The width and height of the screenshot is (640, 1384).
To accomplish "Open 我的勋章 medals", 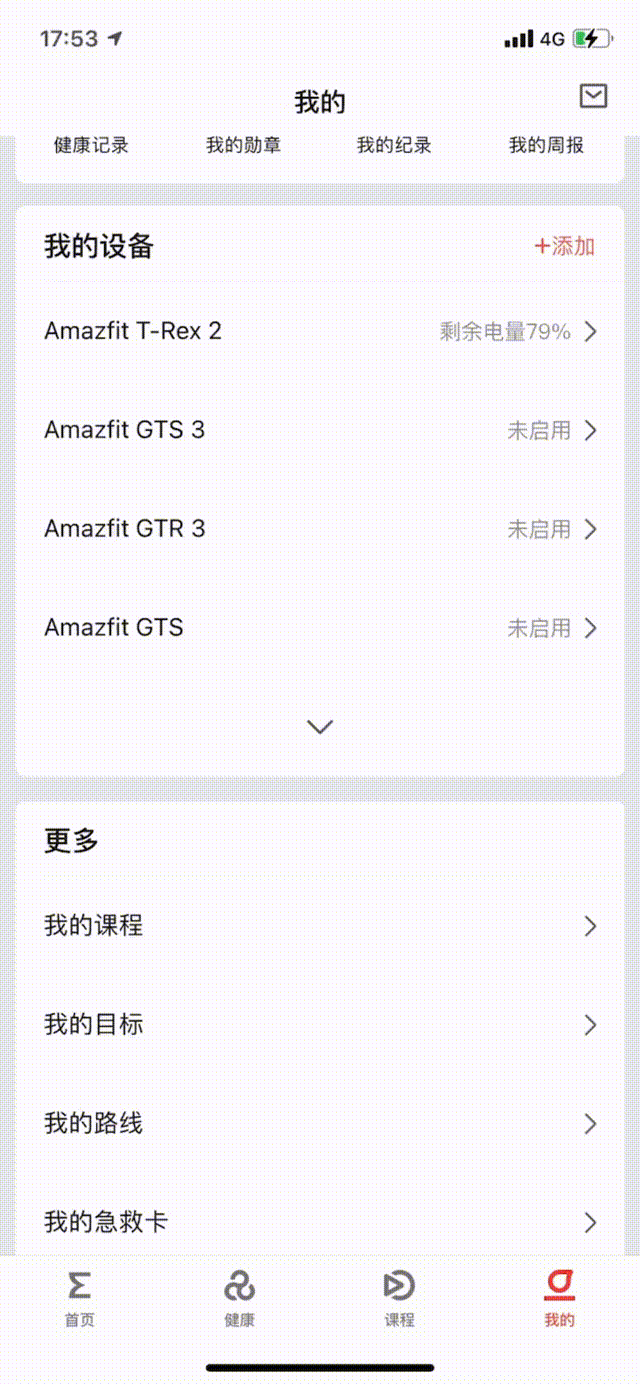I will [243, 146].
